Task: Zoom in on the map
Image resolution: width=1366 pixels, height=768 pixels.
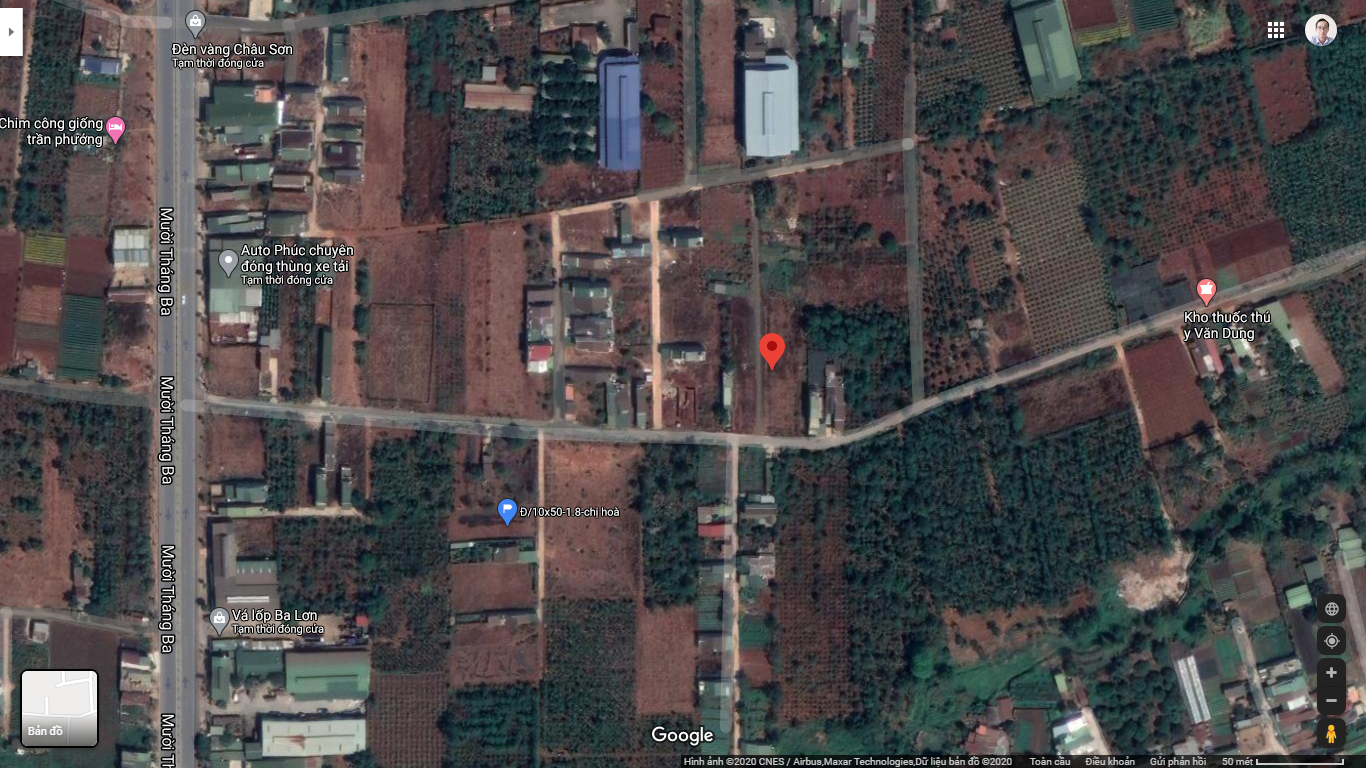Action: pyautogui.click(x=1331, y=673)
